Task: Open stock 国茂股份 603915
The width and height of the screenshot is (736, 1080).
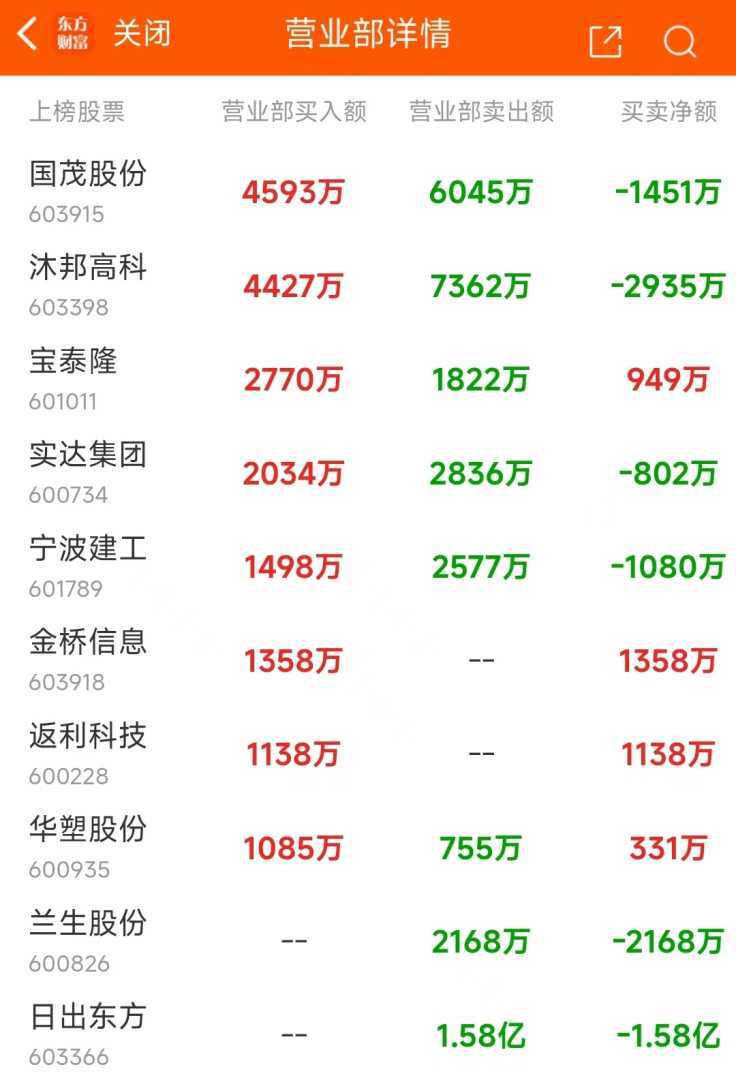Action: pyautogui.click(x=88, y=189)
